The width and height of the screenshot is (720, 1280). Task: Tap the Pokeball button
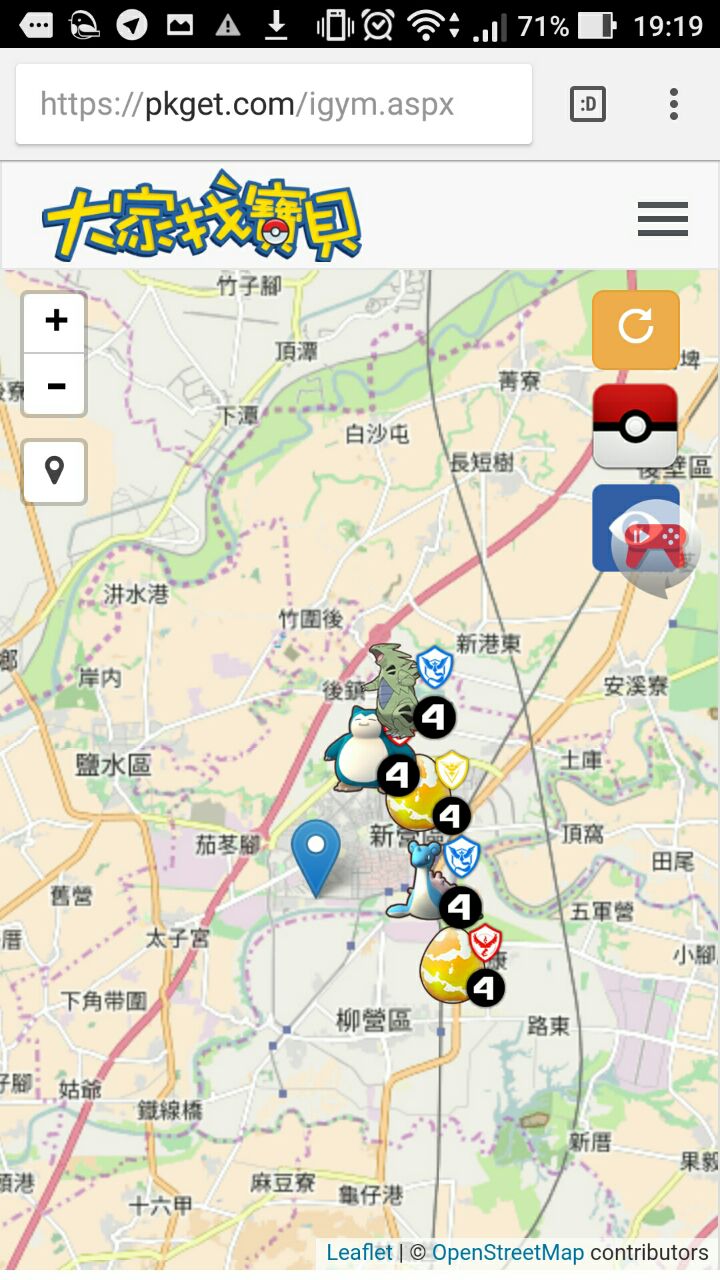click(x=636, y=426)
